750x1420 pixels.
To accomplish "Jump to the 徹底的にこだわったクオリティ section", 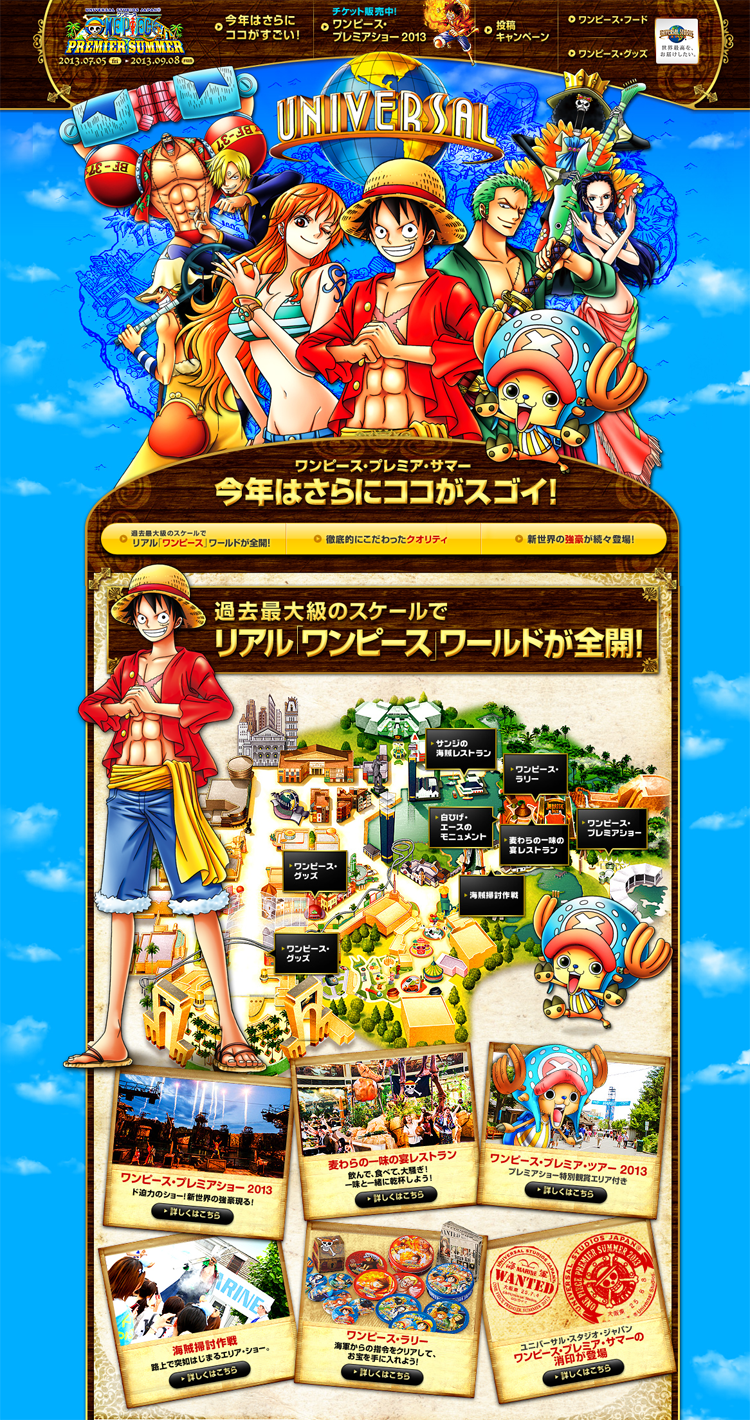I will tap(383, 539).
